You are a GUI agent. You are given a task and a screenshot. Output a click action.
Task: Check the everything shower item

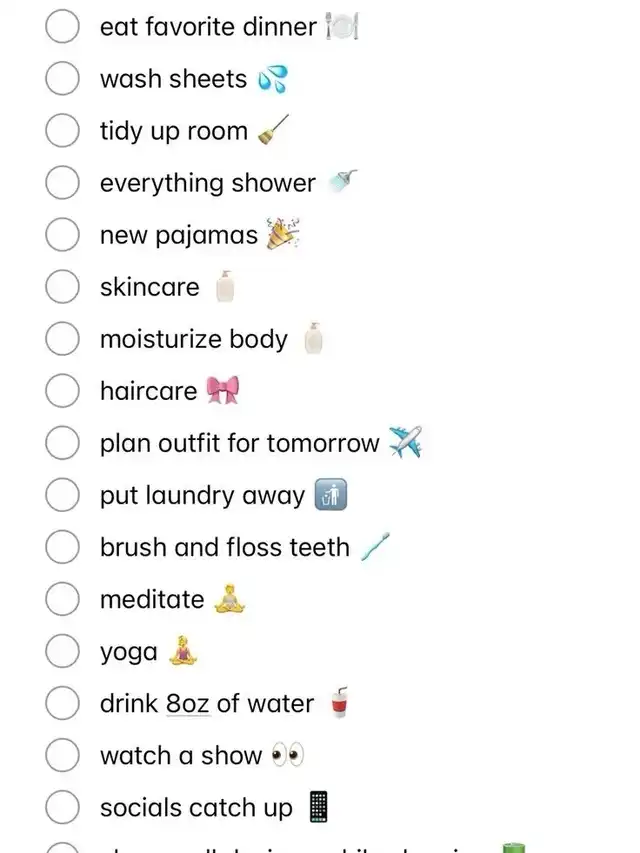point(63,182)
